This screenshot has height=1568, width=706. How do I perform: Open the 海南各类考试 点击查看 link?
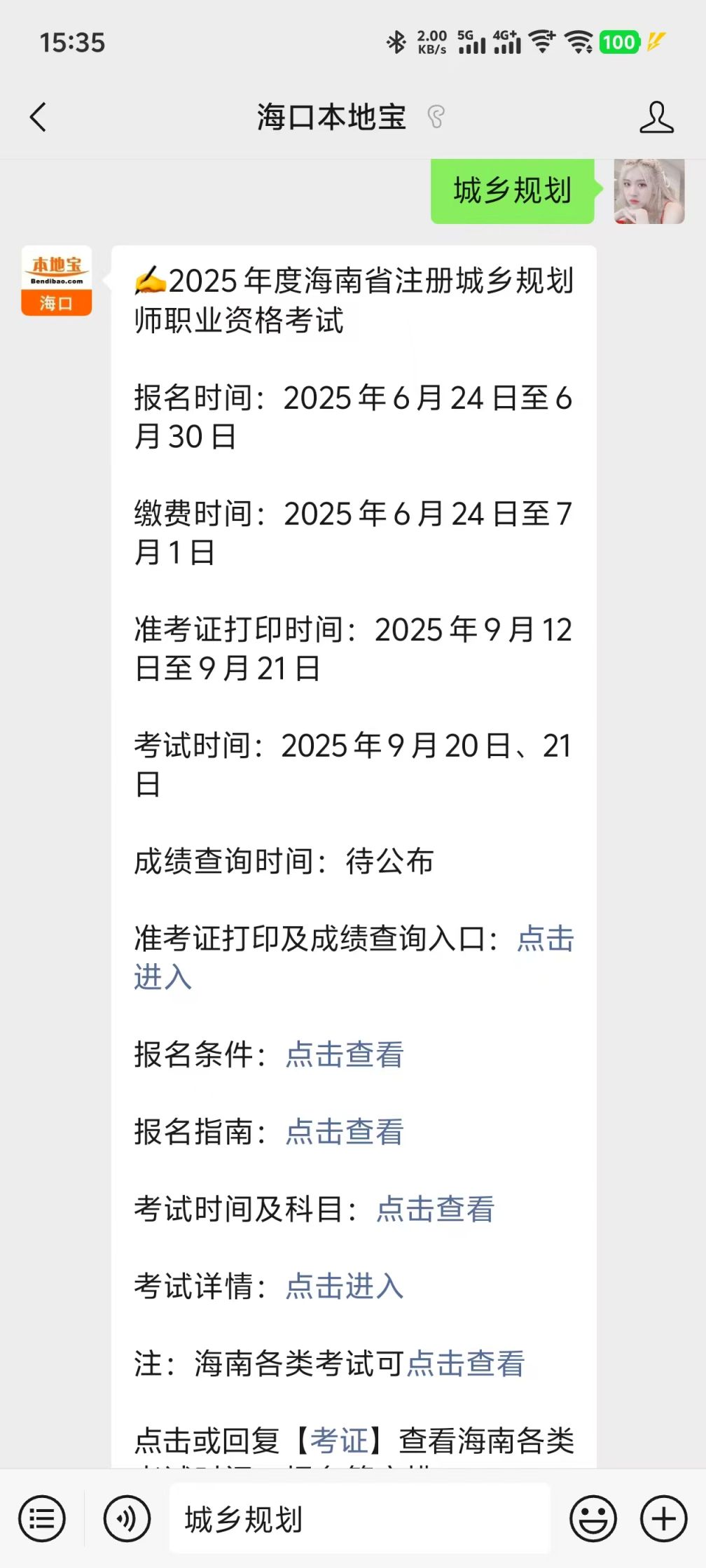point(465,1364)
